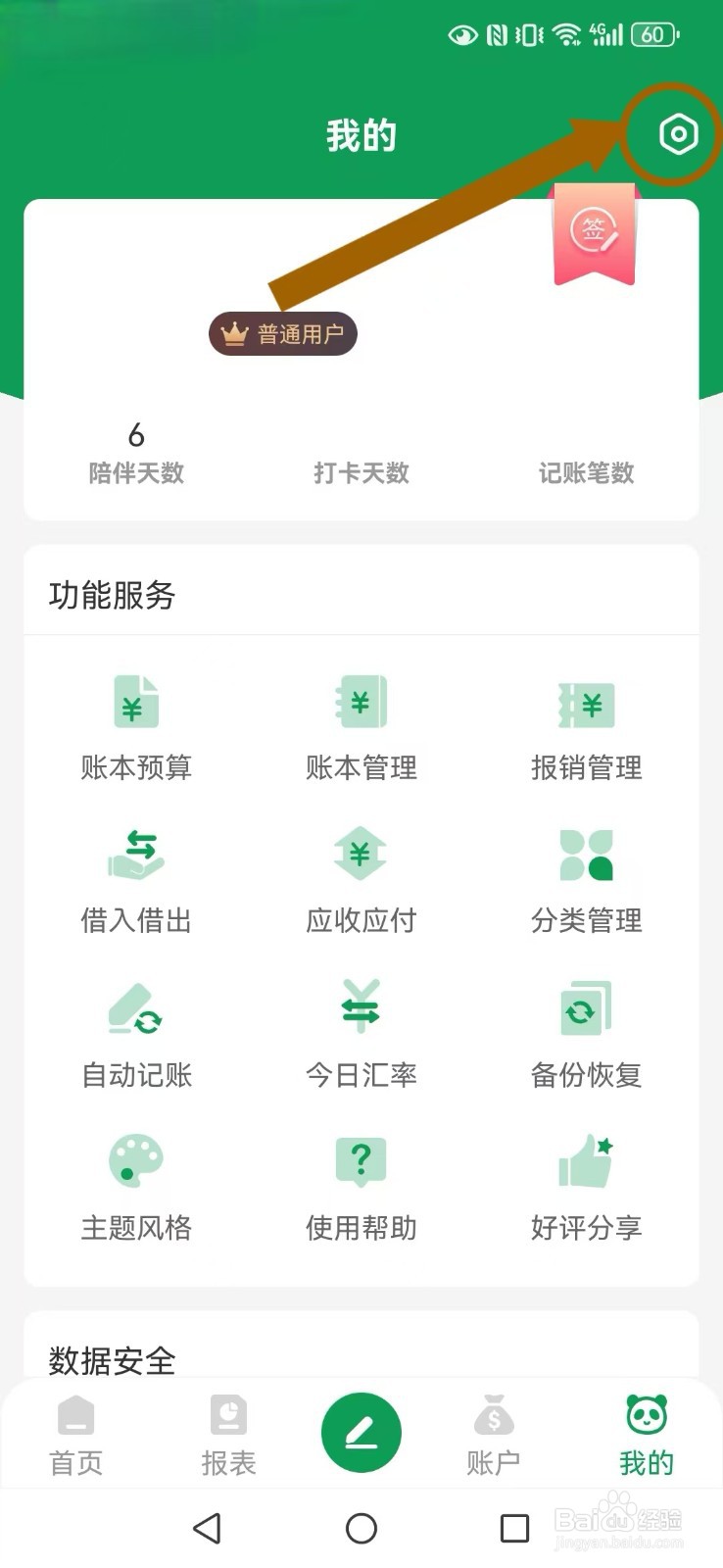Open 使用帮助 usage help

coord(361,1187)
